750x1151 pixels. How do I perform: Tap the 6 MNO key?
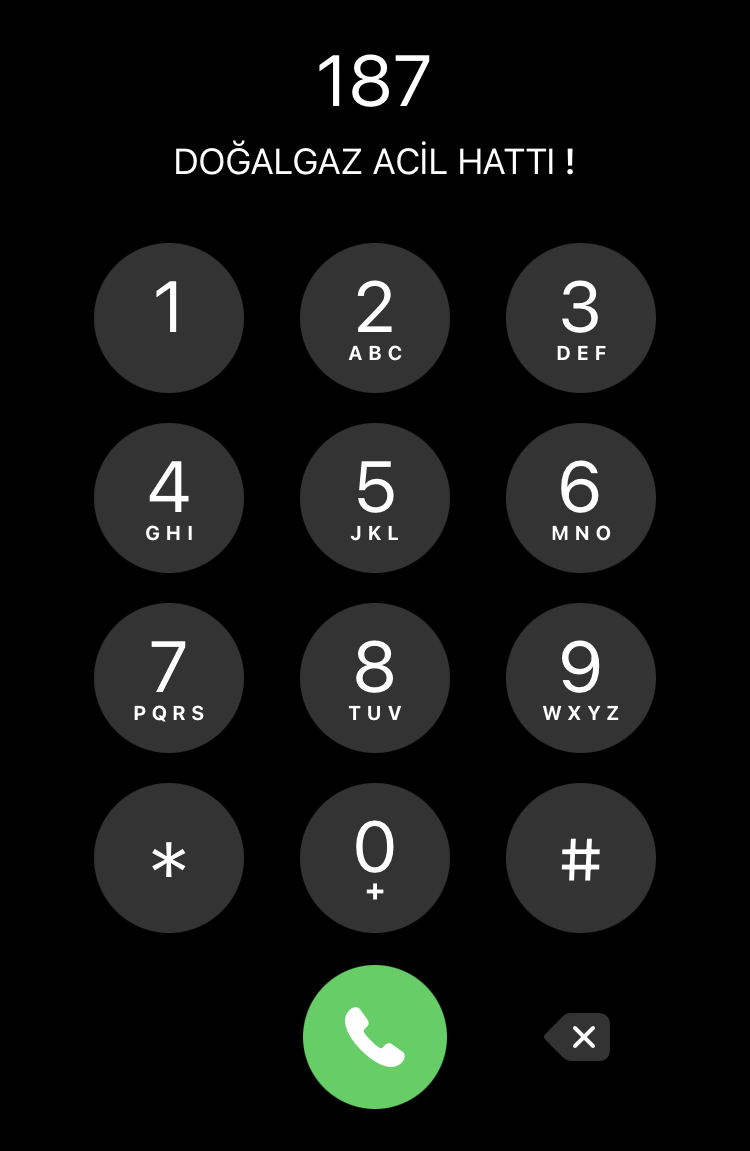point(581,498)
